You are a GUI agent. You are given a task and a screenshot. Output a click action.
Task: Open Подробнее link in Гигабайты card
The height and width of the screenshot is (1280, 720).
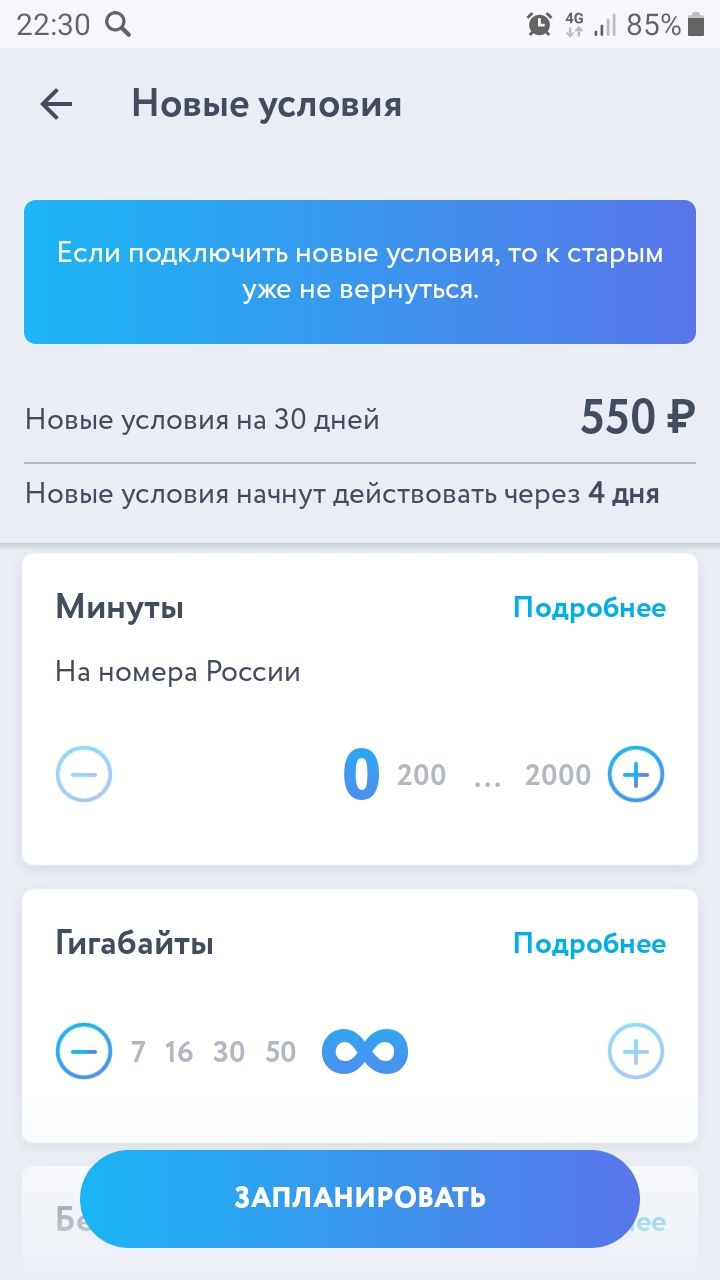tap(589, 943)
